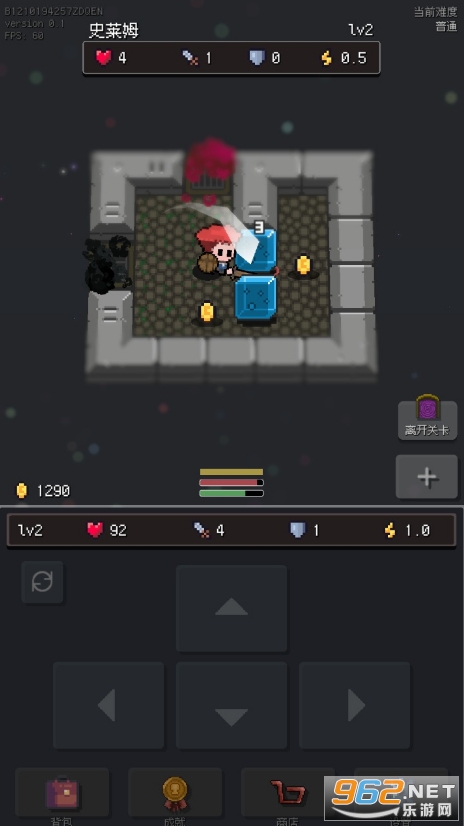Tap the refresh arrows icon
464x826 pixels.
pyautogui.click(x=42, y=582)
